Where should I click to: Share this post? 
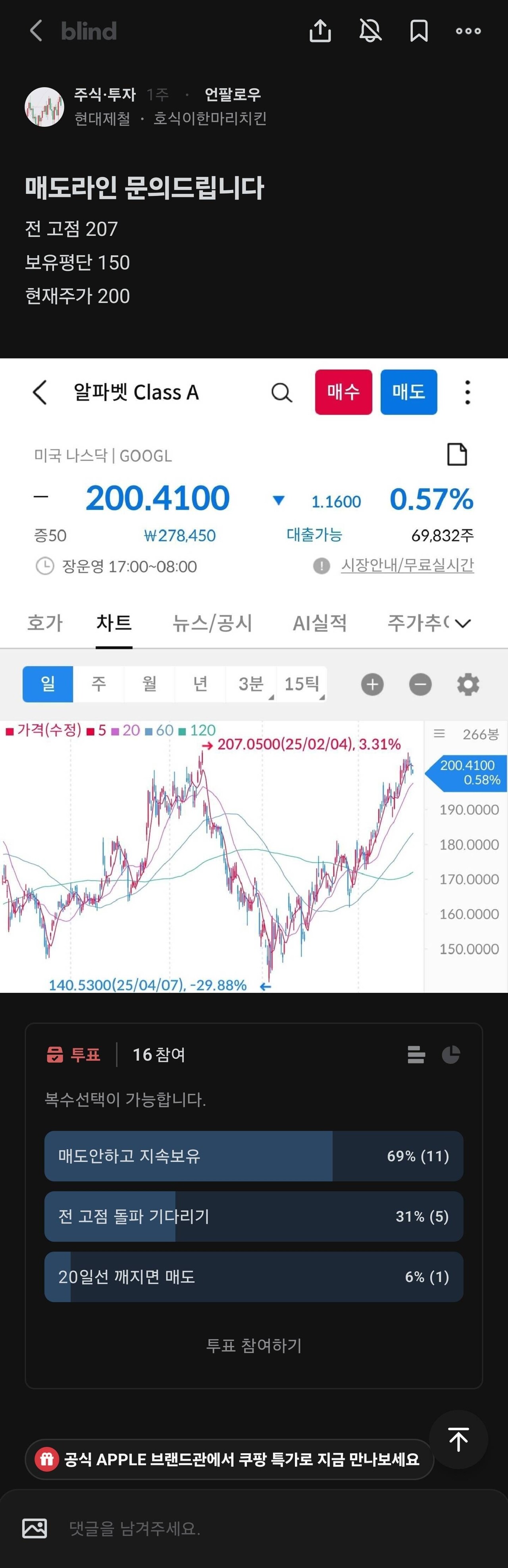pos(320,31)
